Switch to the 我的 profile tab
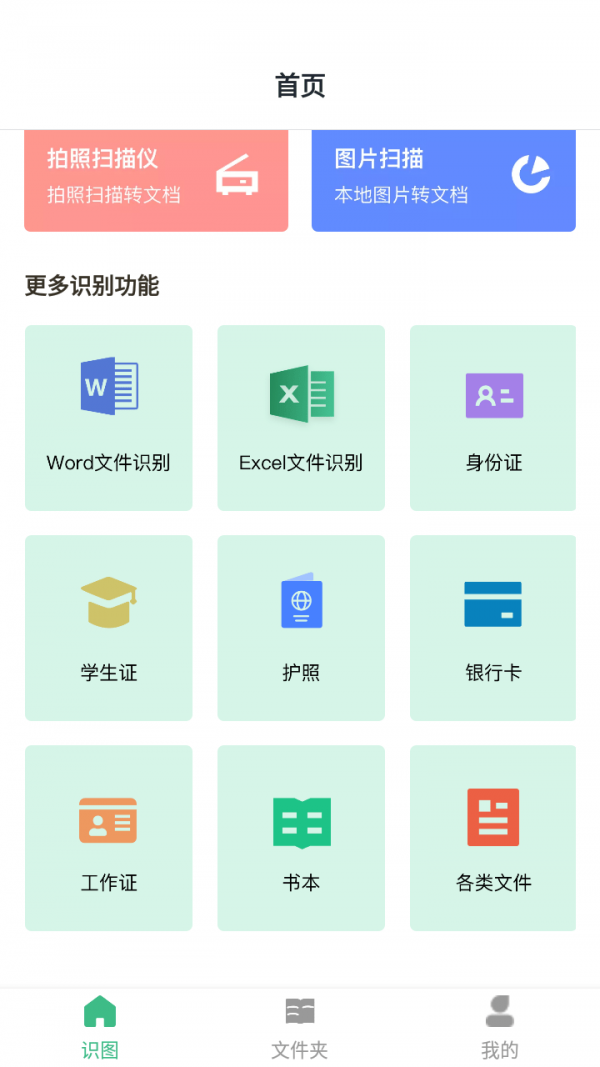 point(500,1027)
